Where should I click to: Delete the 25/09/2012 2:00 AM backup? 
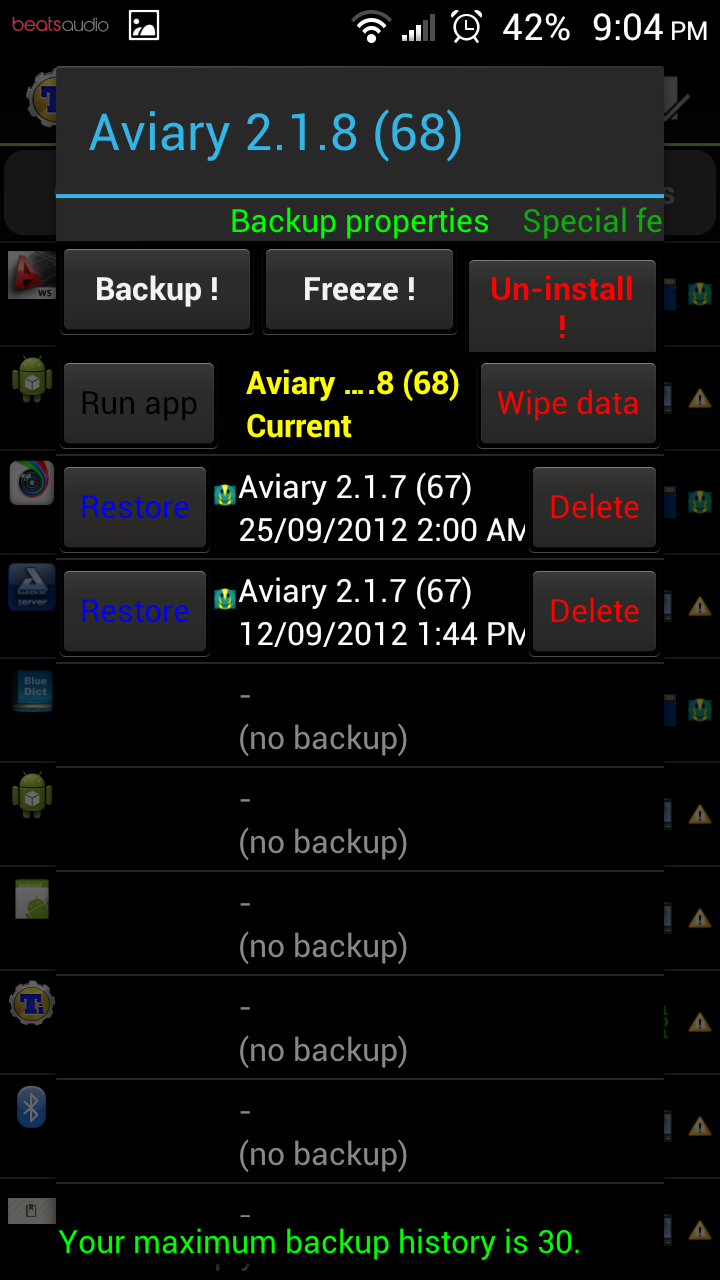pyautogui.click(x=594, y=508)
